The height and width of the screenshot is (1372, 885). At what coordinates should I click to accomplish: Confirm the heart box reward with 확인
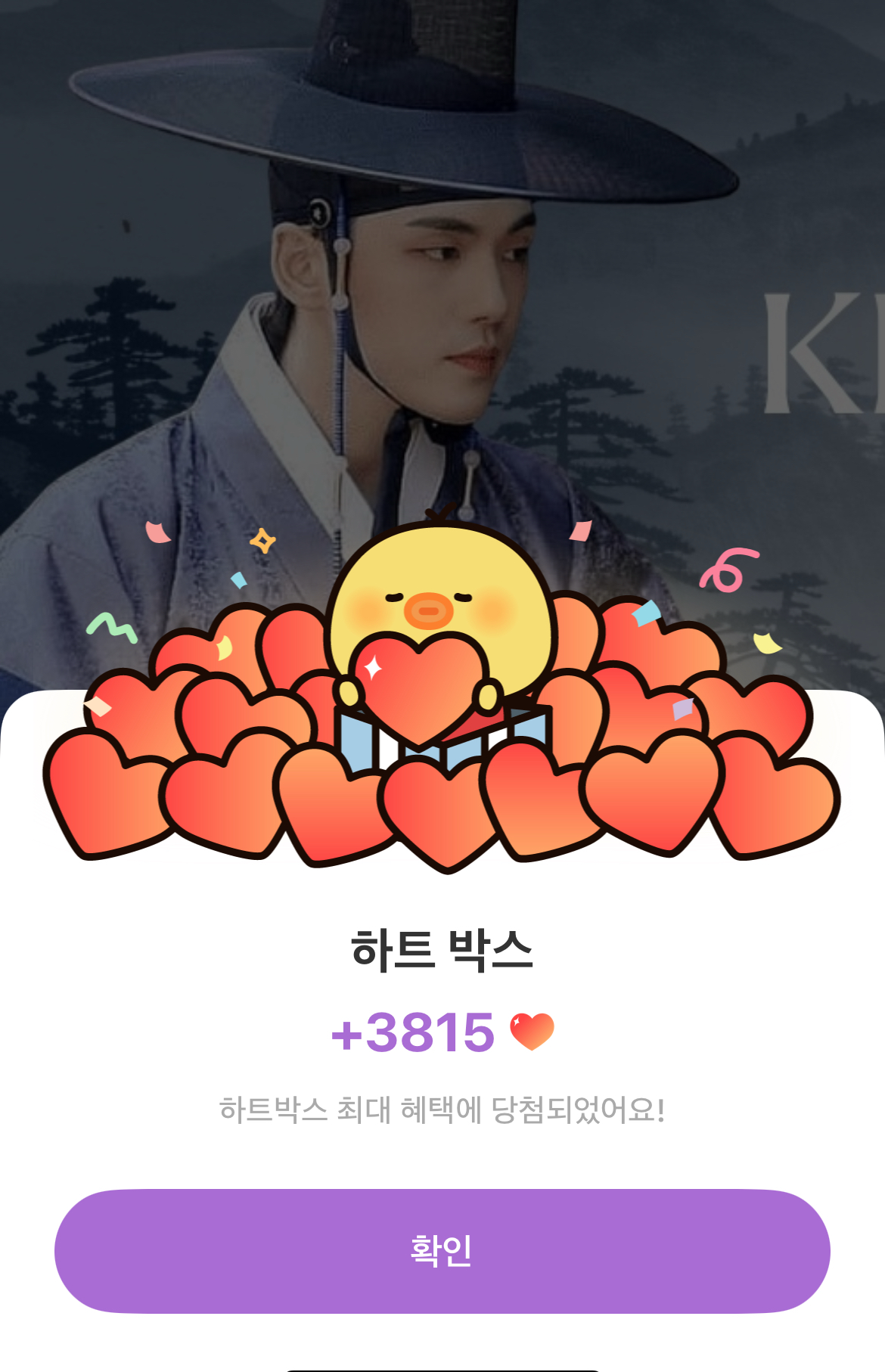coord(442,1251)
